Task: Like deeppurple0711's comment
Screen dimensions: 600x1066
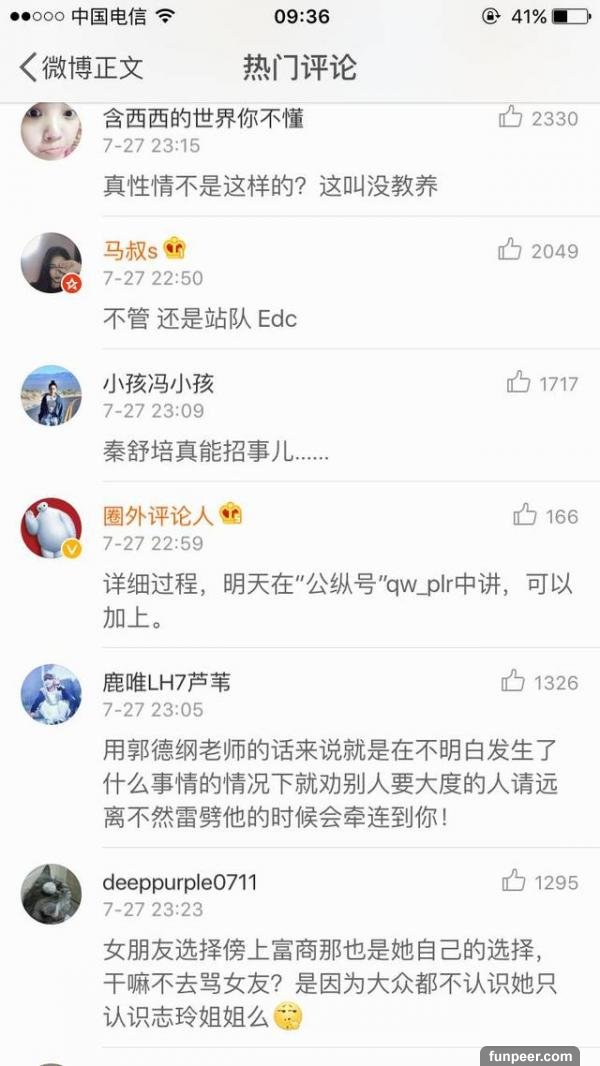Action: coord(514,881)
